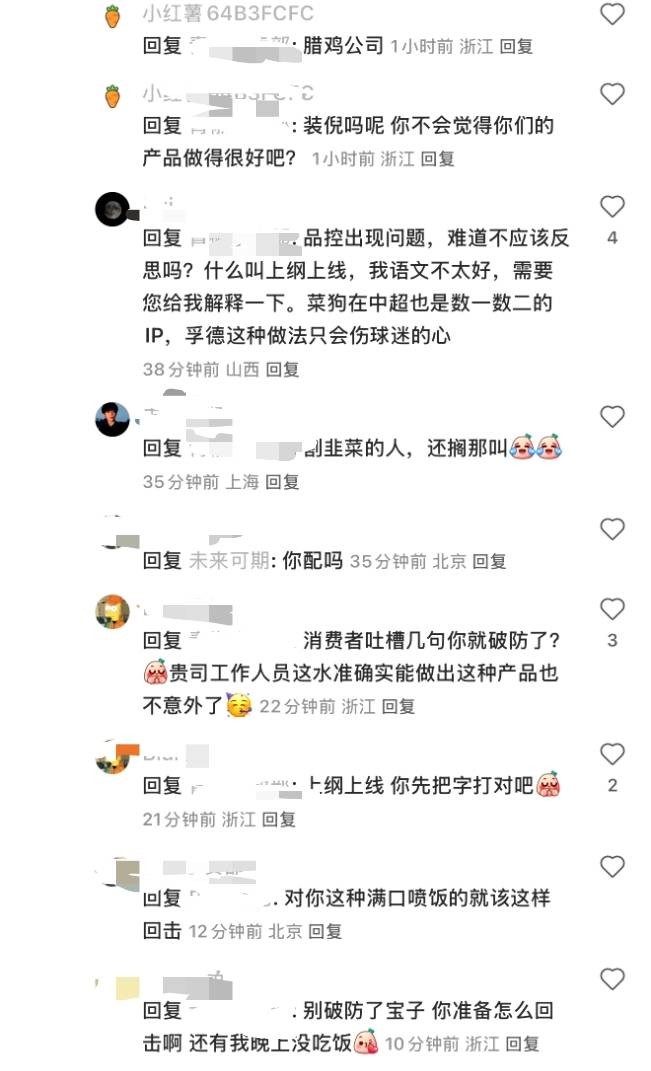
Task: Reply to the 21分钟前 浙江 comment
Action: [x=278, y=819]
